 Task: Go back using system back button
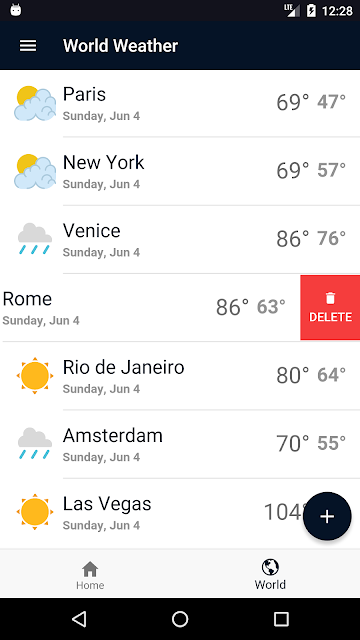(79, 619)
